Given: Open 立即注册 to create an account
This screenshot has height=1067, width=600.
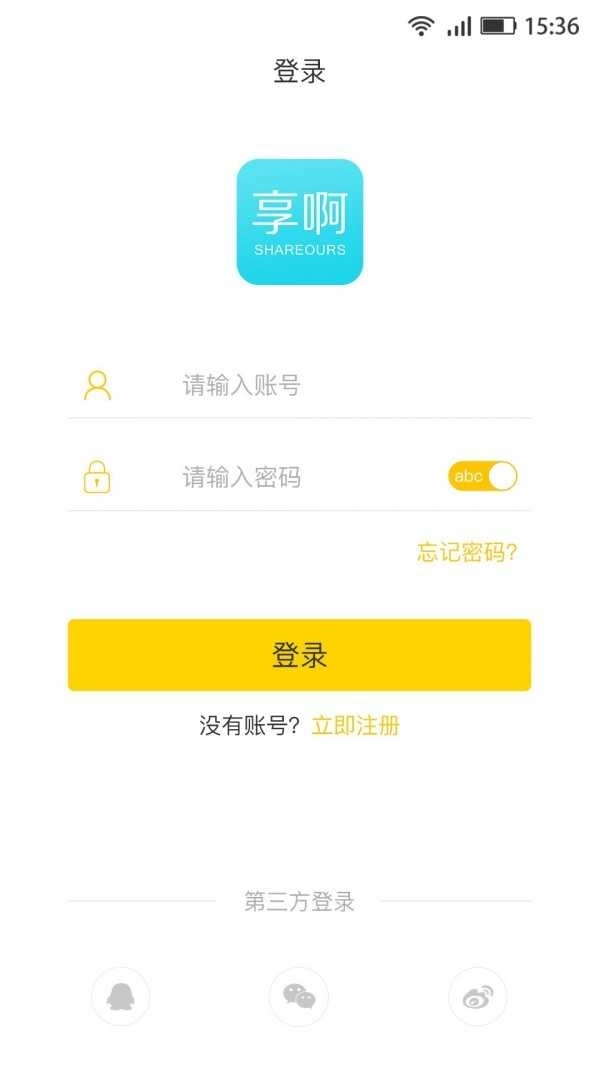Looking at the screenshot, I should [356, 726].
